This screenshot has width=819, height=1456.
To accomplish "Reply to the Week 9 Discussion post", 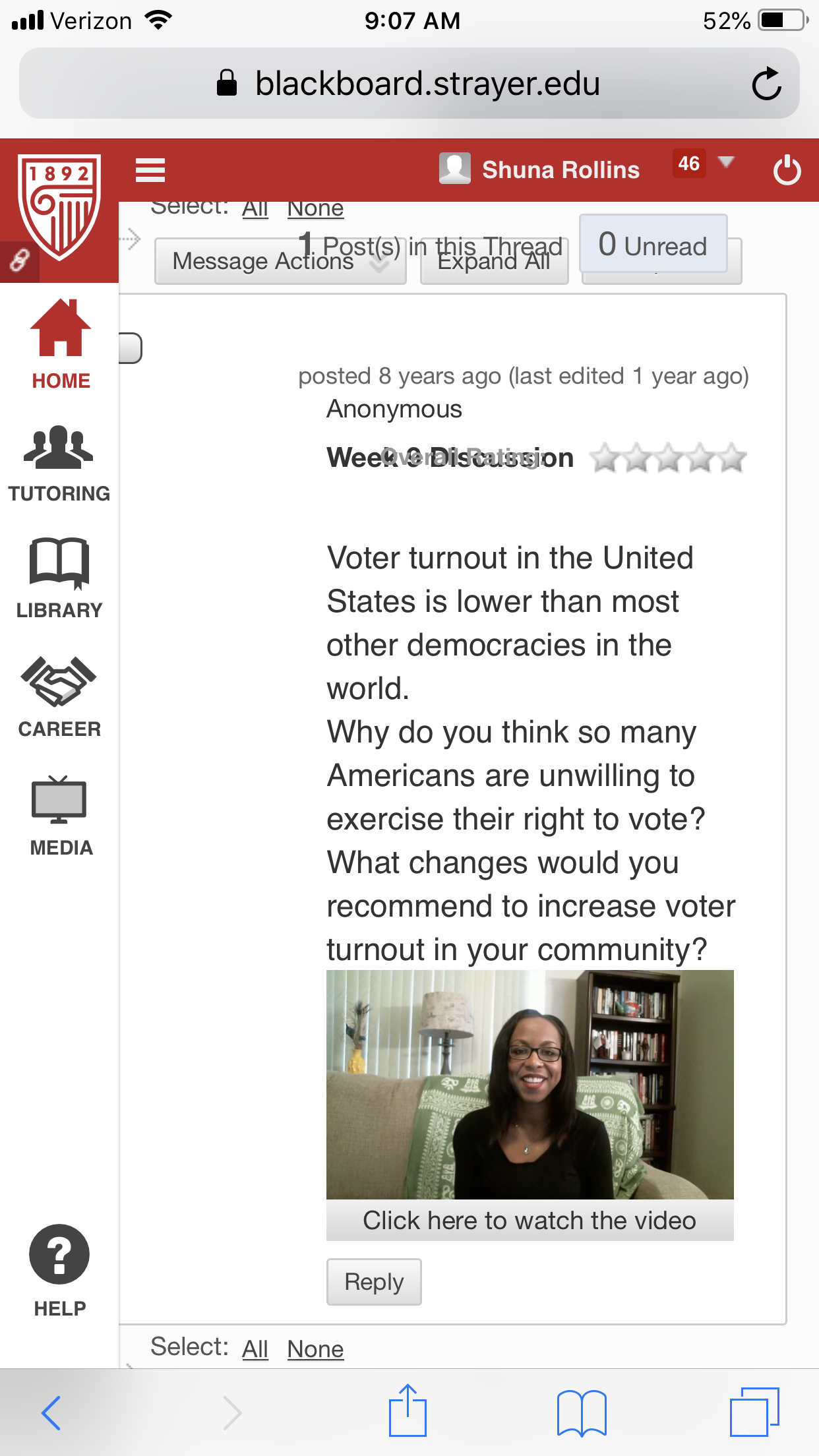I will (x=374, y=1281).
